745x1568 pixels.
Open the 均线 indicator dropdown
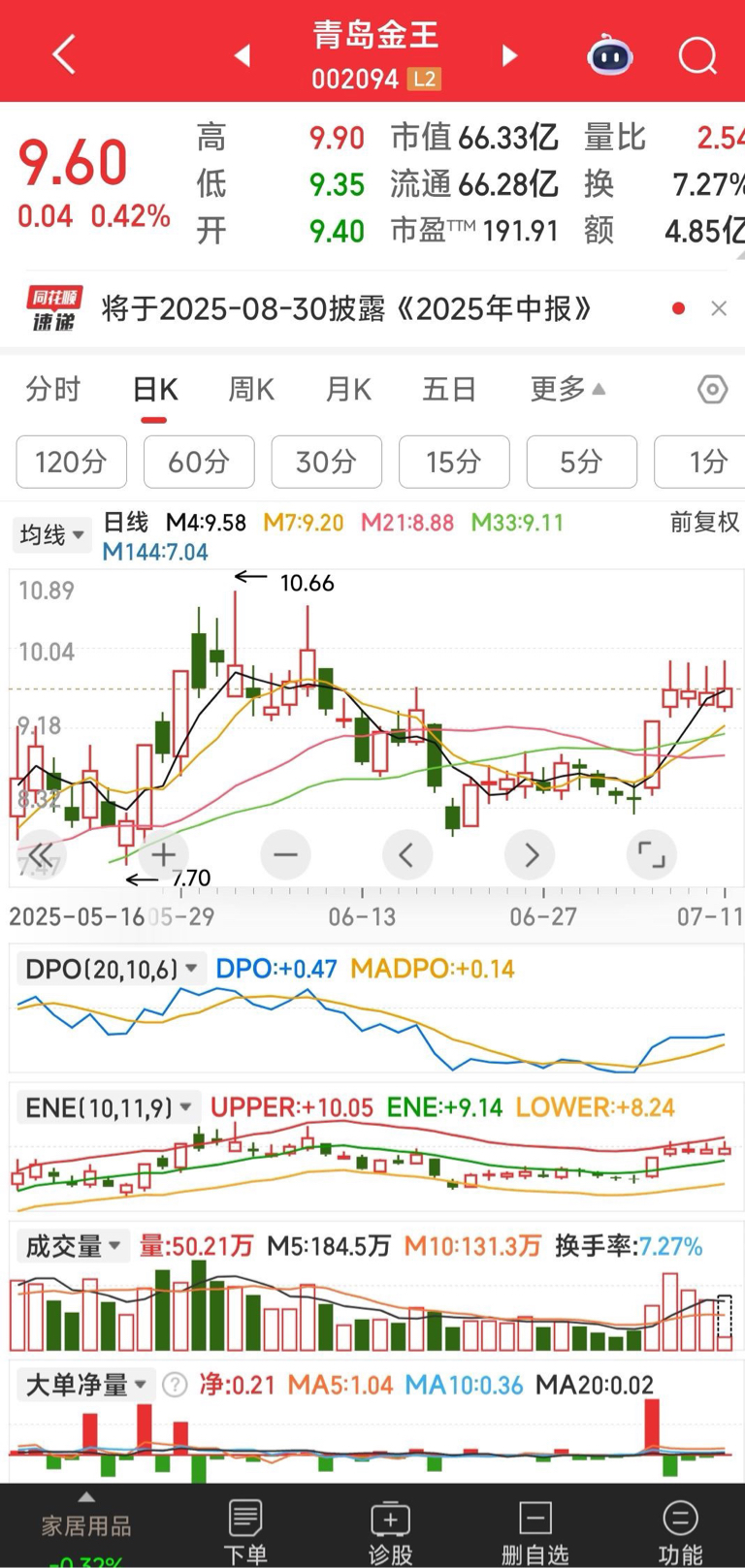[52, 534]
